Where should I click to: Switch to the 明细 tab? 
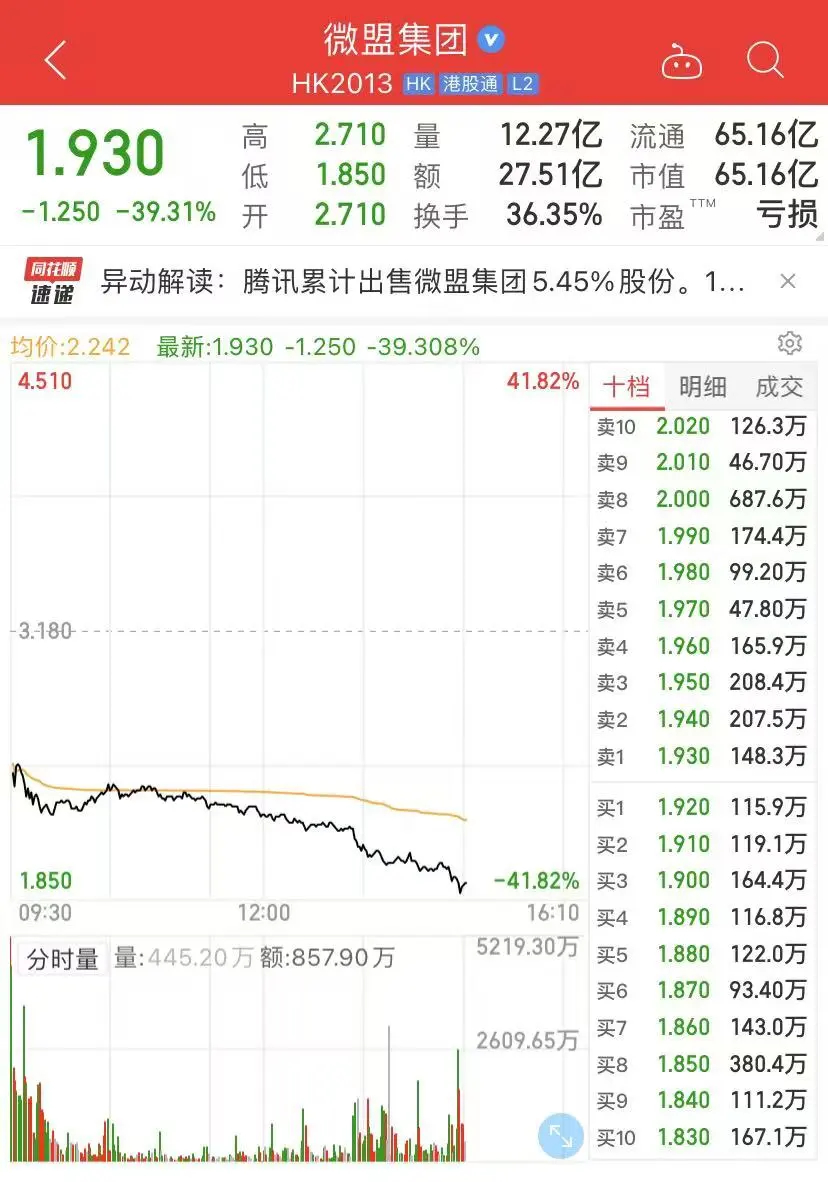pyautogui.click(x=702, y=387)
